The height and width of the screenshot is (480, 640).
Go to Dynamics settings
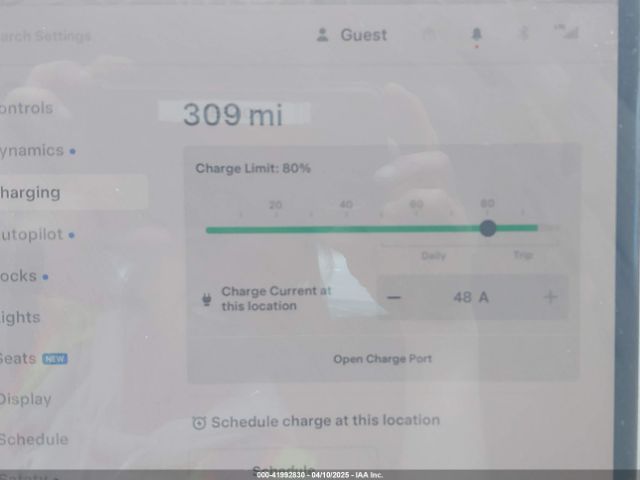click(x=36, y=150)
